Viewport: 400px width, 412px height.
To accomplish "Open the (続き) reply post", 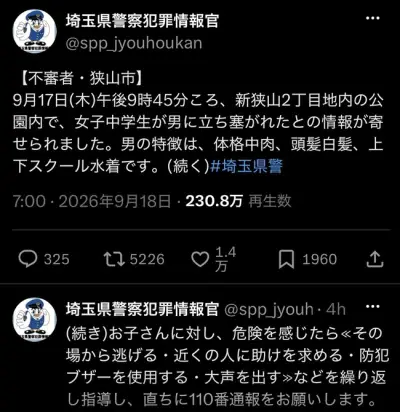I will click(227, 366).
